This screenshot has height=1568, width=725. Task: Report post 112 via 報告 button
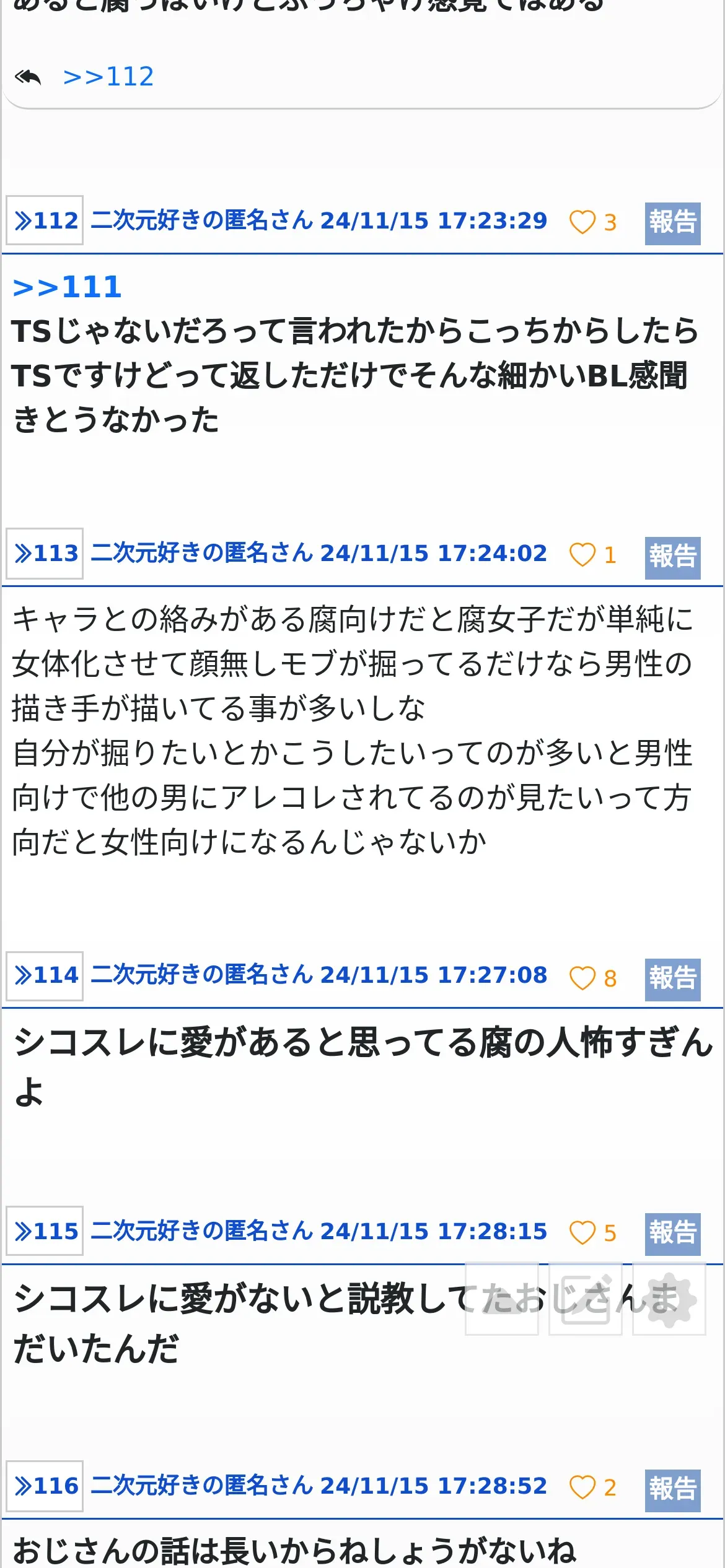672,223
